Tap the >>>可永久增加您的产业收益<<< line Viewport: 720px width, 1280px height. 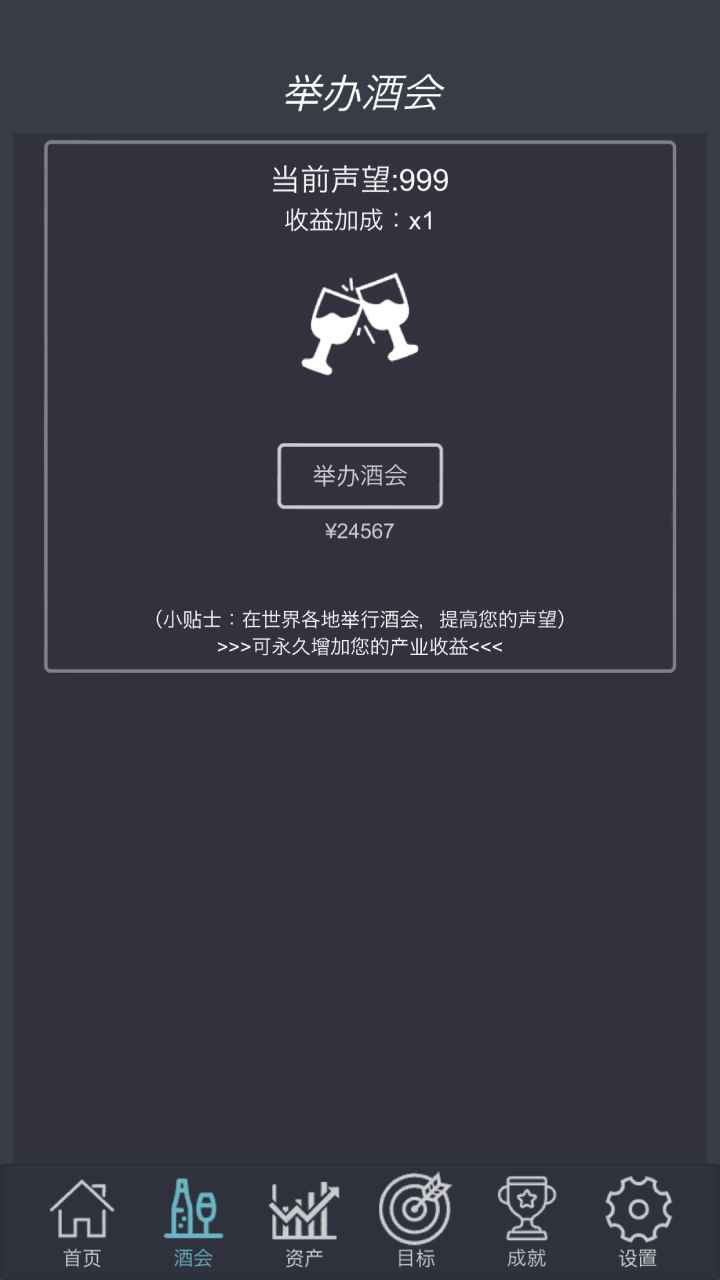[x=360, y=647]
